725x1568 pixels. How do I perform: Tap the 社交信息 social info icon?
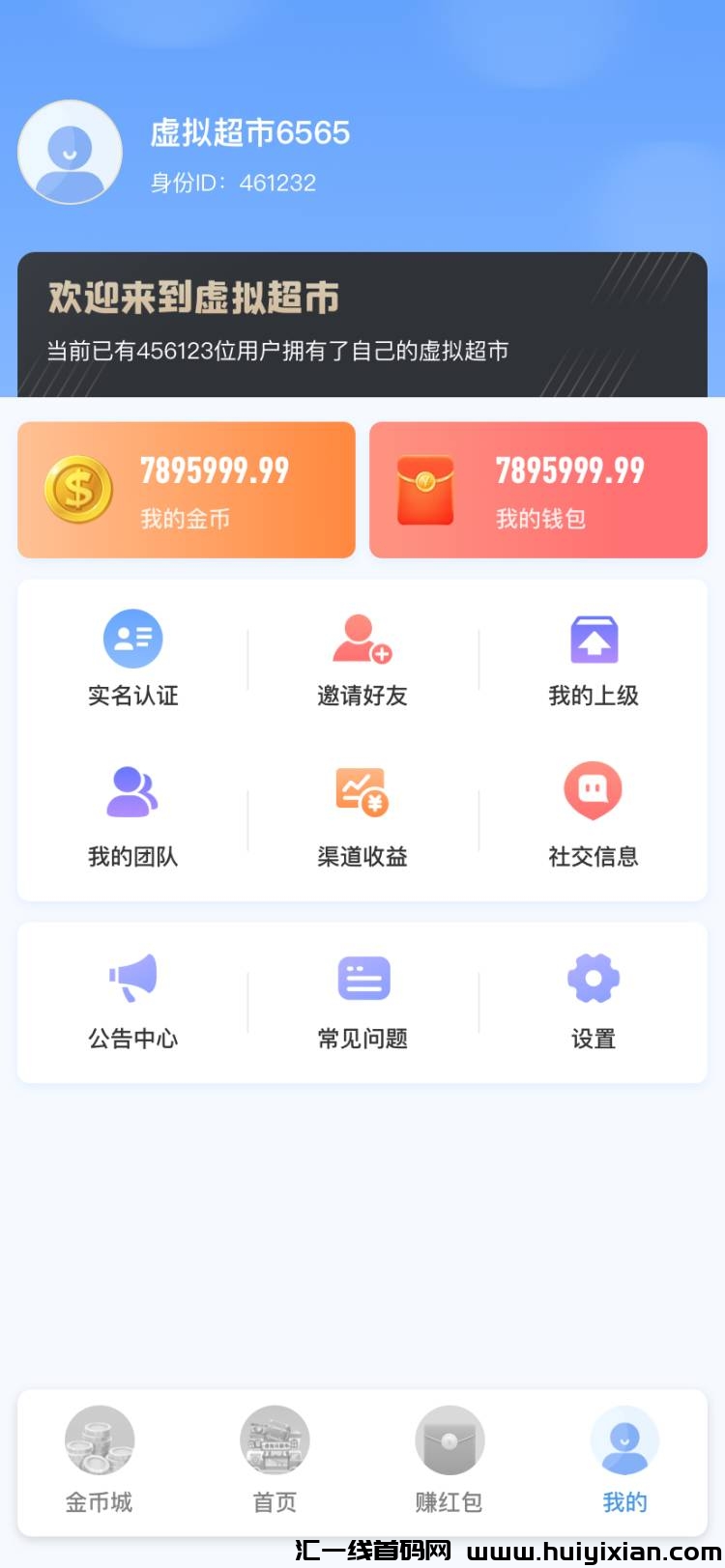coord(593,790)
